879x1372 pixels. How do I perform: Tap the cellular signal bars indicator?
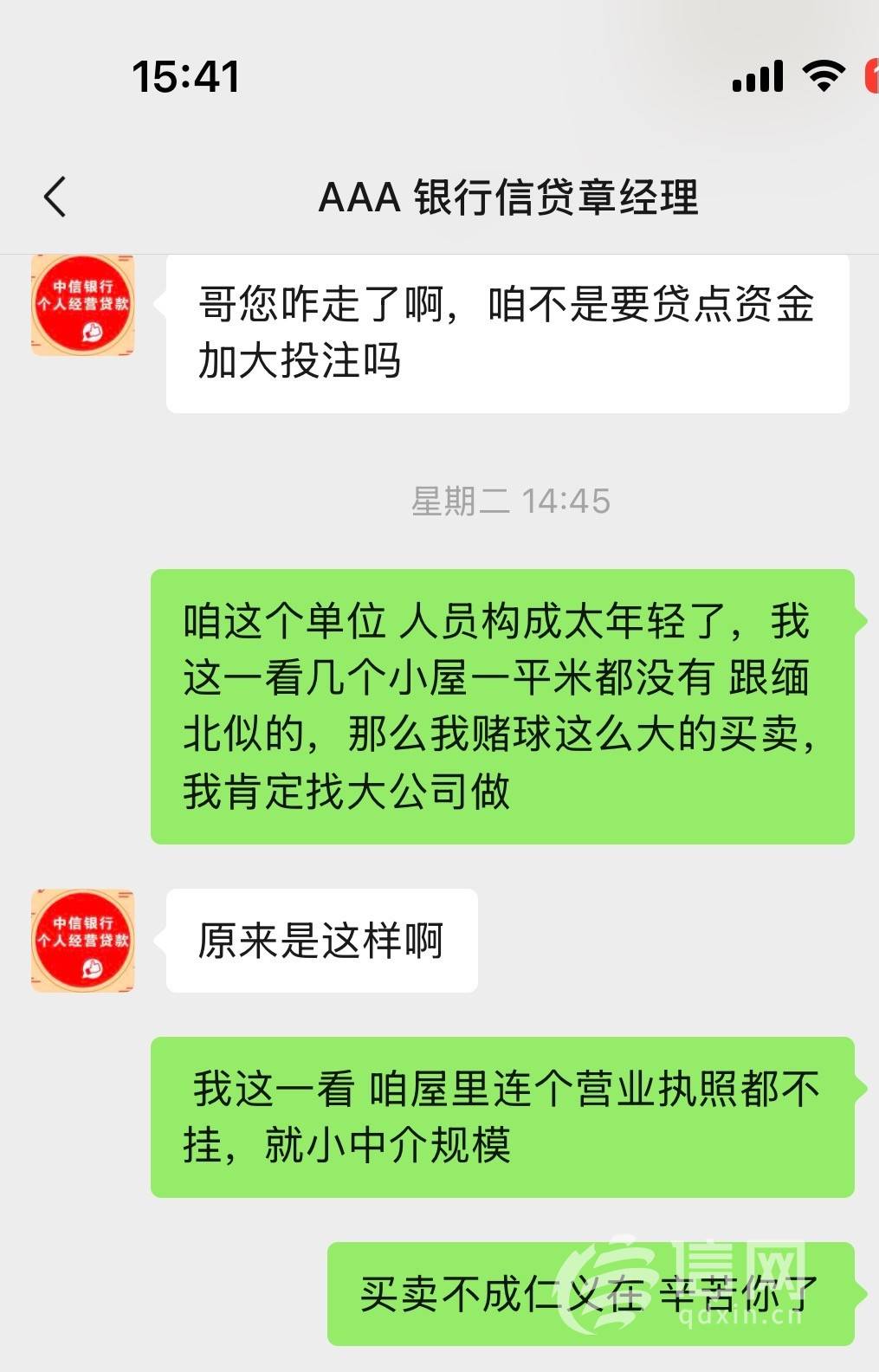tap(759, 76)
